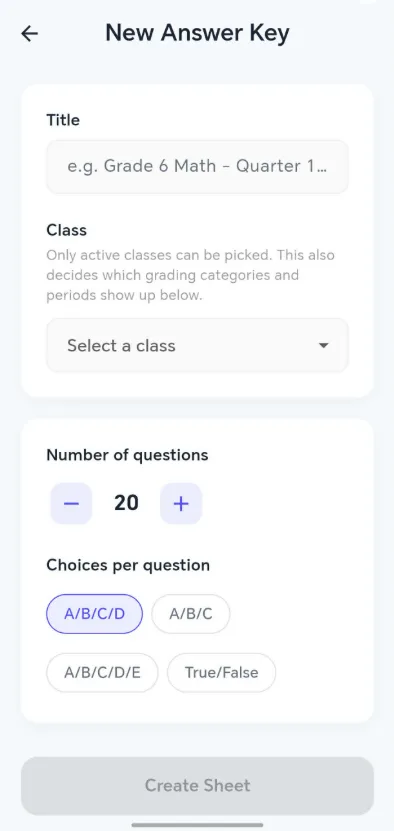The width and height of the screenshot is (394, 831).
Task: Choose the A/B/C option chip
Action: tap(191, 614)
